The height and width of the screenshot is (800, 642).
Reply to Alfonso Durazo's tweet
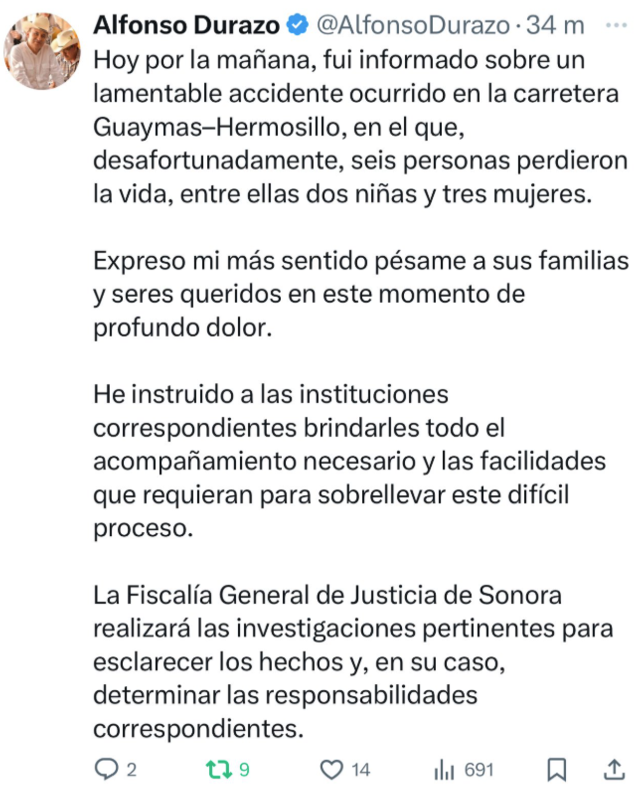[x=107, y=770]
